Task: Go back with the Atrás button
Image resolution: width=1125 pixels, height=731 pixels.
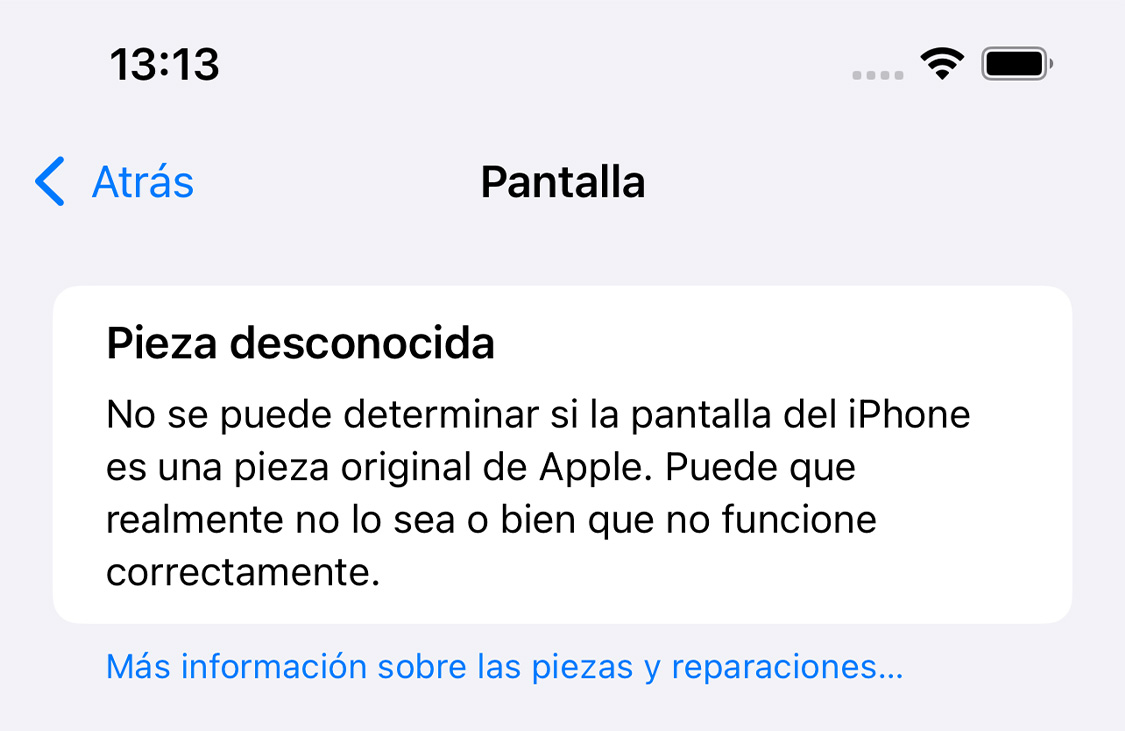Action: click(115, 182)
